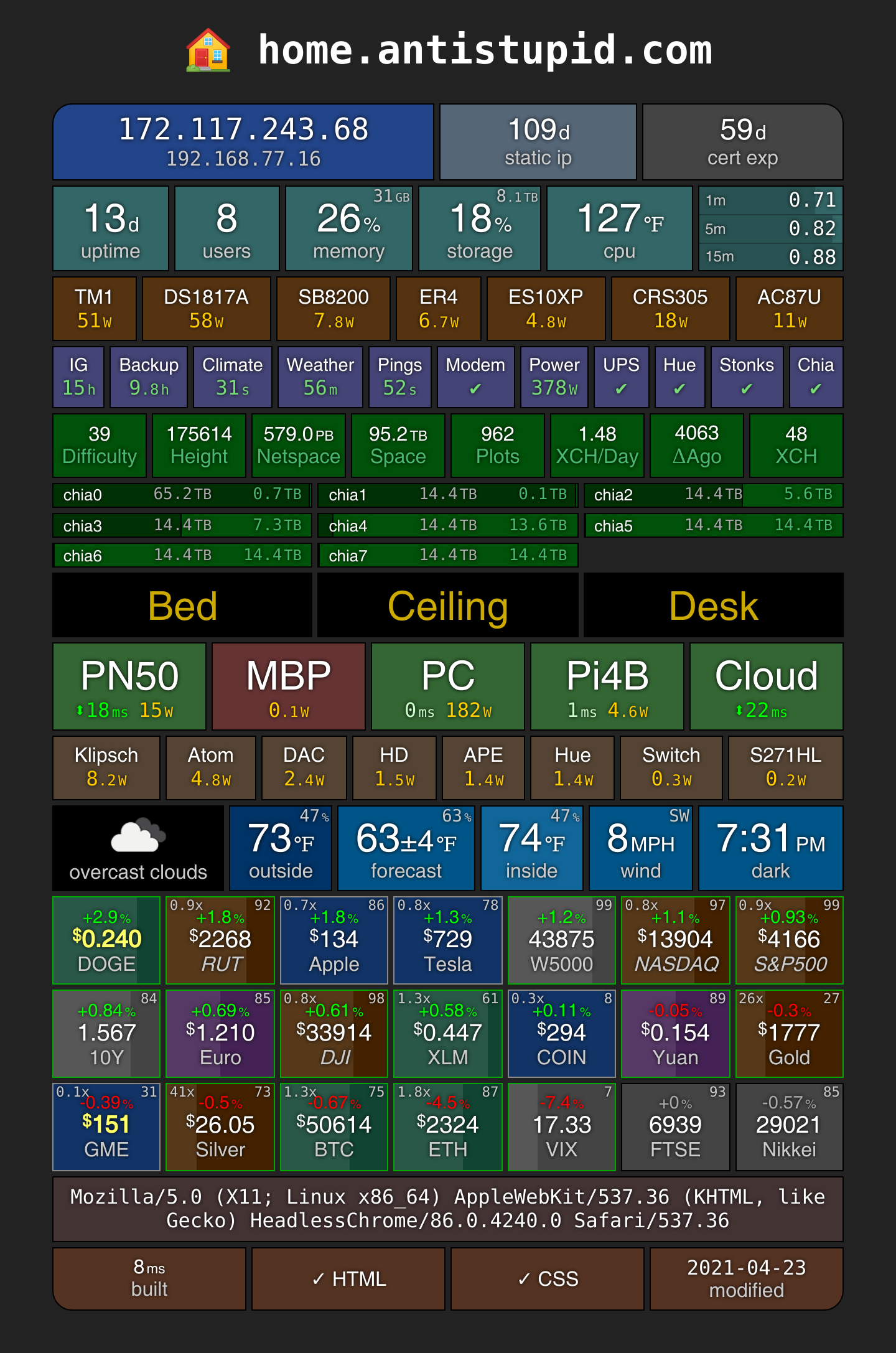Open the PN50 host tile
Viewport: 896px width, 1353px height.
129,686
